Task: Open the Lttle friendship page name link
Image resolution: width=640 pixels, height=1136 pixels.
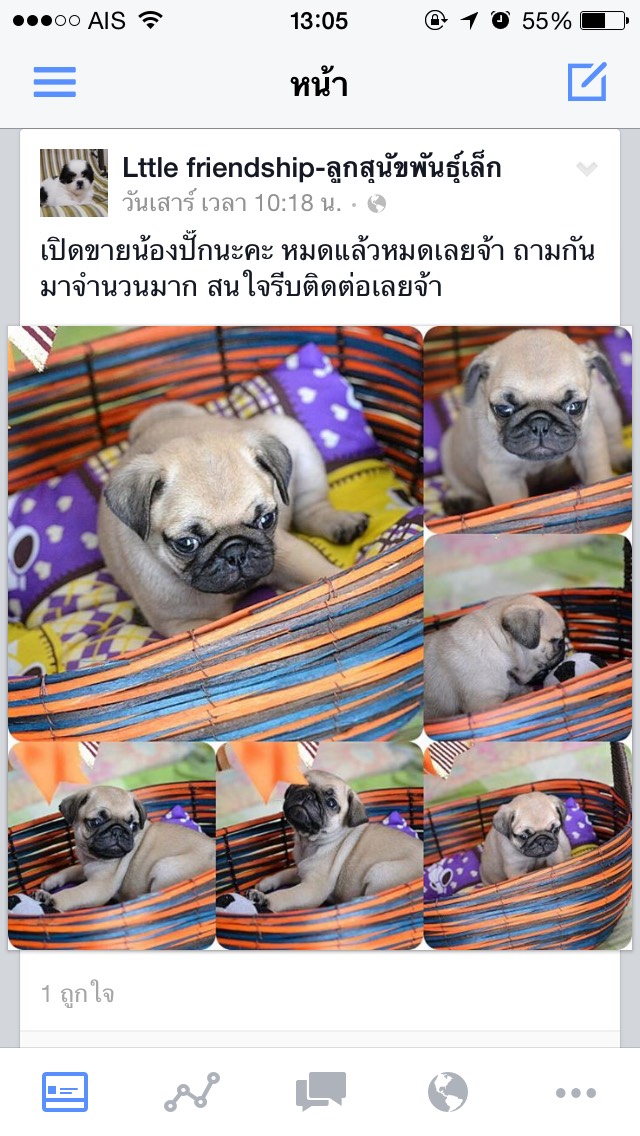Action: coord(311,168)
